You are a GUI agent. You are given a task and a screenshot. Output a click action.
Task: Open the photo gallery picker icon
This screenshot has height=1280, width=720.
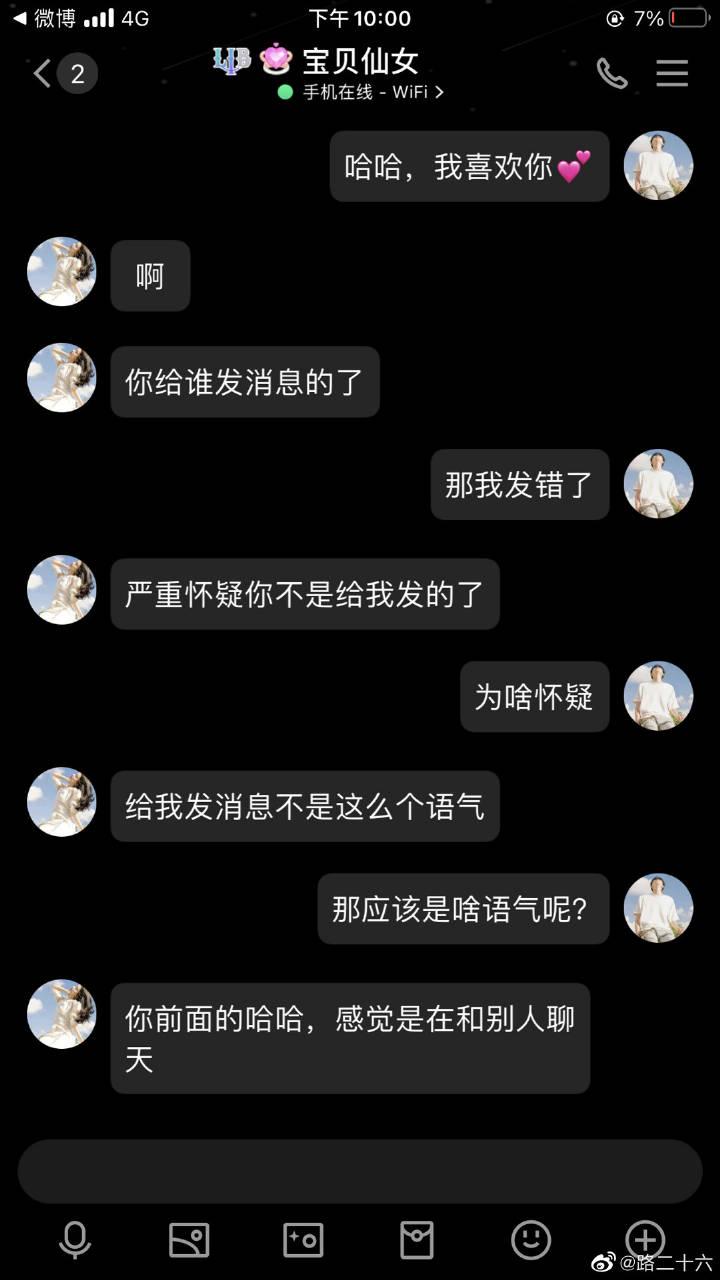click(x=189, y=1238)
